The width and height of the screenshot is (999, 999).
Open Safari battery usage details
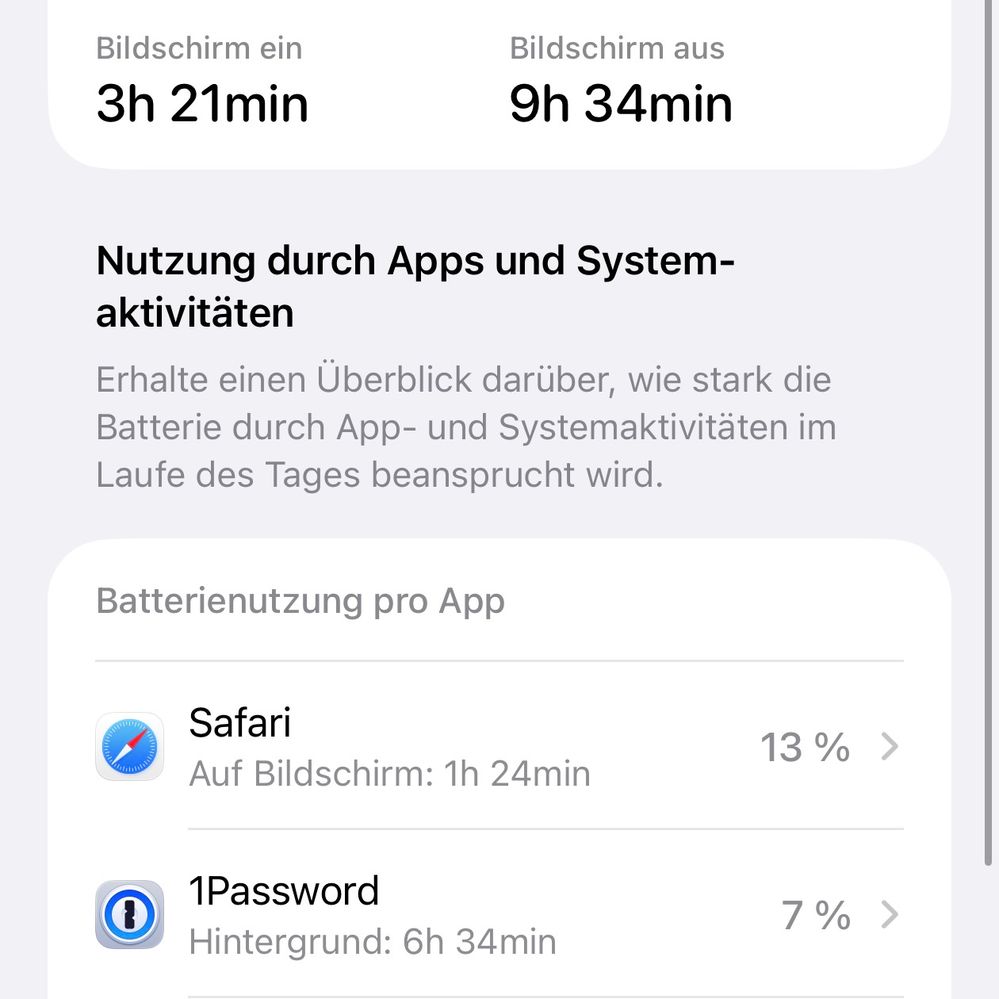tap(498, 747)
